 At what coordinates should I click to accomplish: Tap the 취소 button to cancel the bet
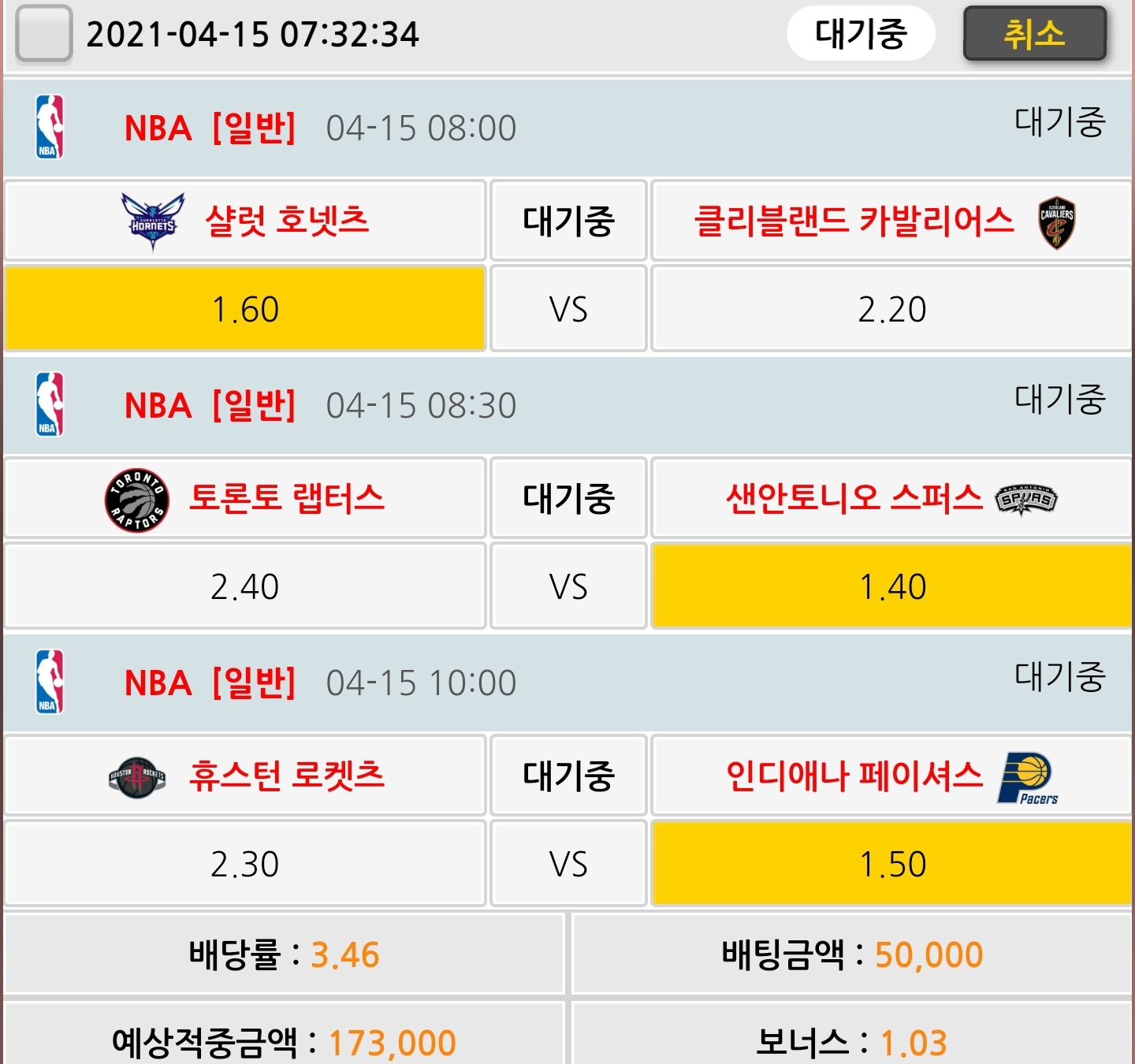(1034, 34)
